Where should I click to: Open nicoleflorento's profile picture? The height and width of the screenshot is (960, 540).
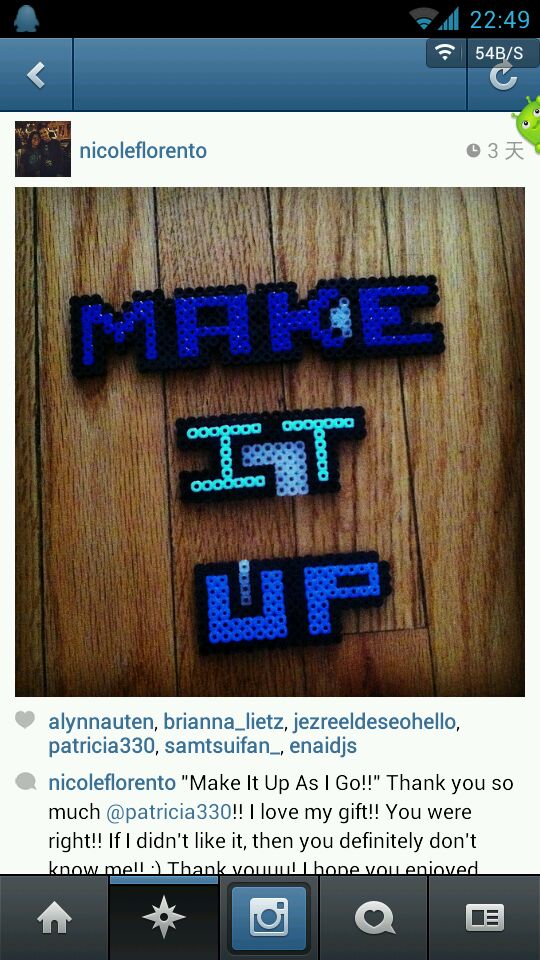pos(43,149)
